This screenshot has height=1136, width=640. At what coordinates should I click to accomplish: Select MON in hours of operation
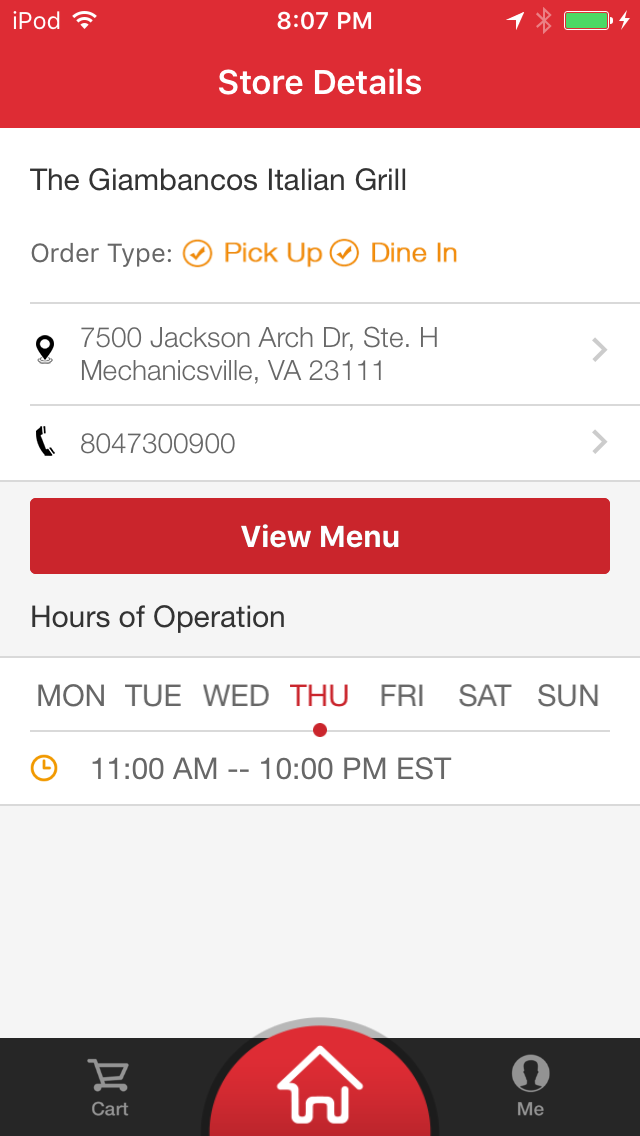pos(71,696)
